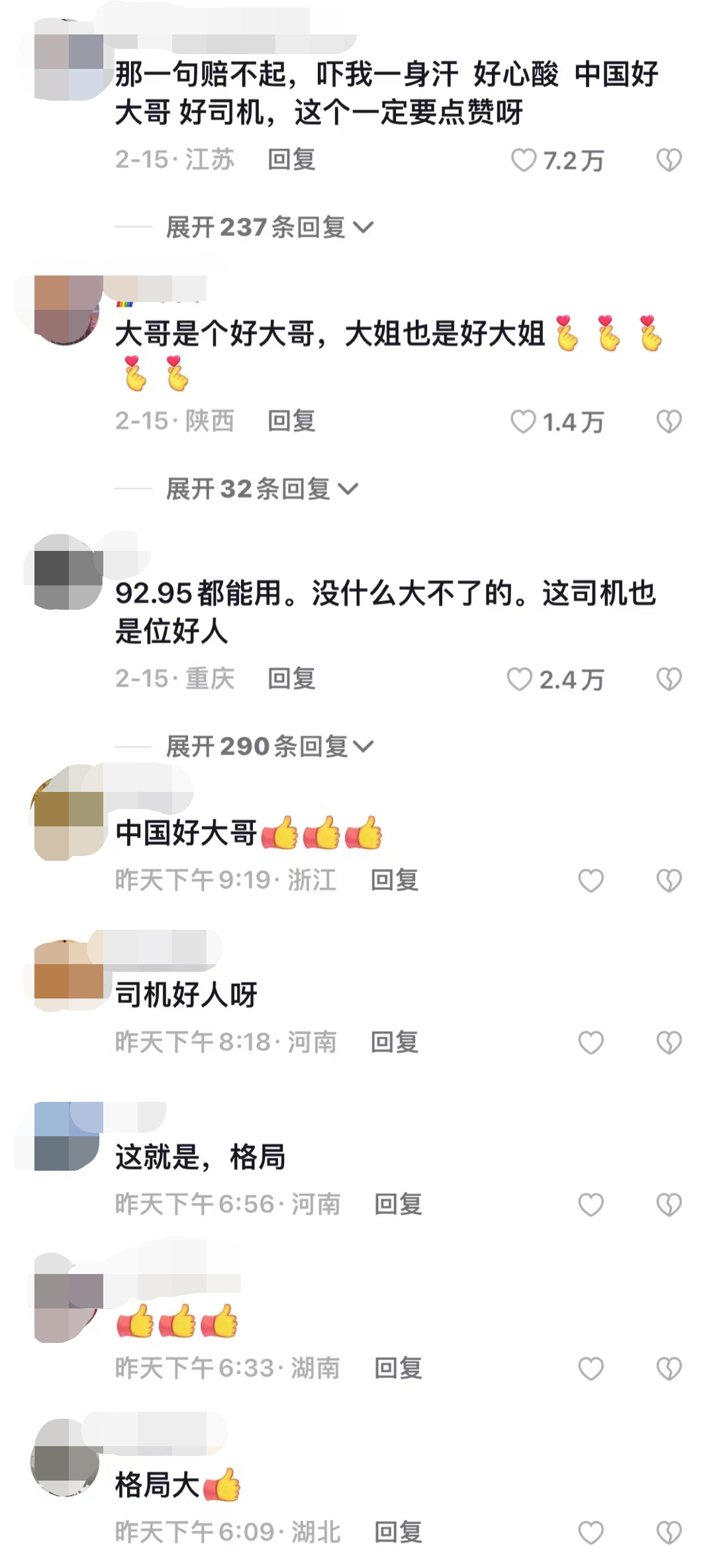Like the Chongqing comment with 2.4万 likes
The height and width of the screenshot is (1568, 715).
(520, 679)
